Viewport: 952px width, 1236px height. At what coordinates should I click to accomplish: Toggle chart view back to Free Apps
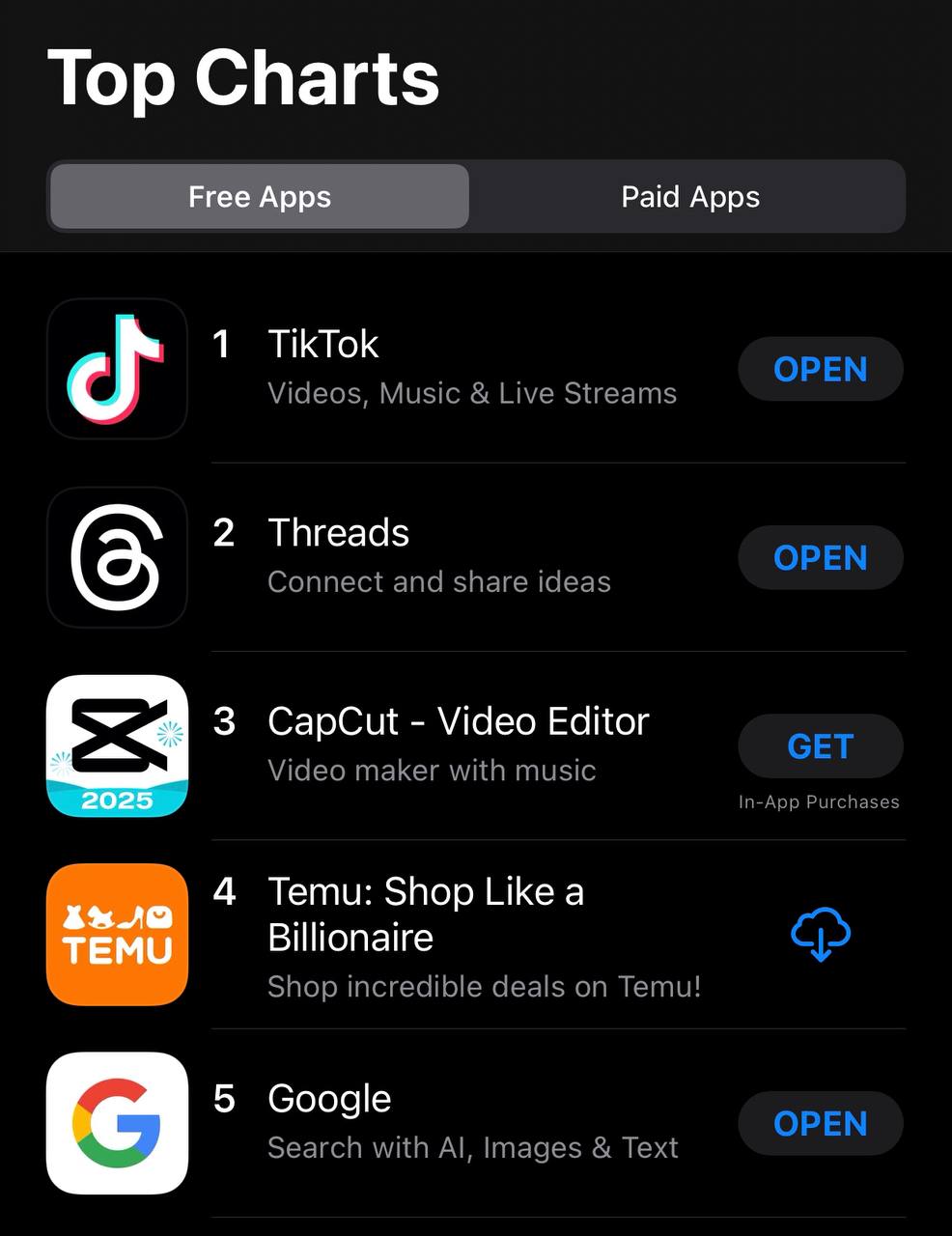point(258,197)
